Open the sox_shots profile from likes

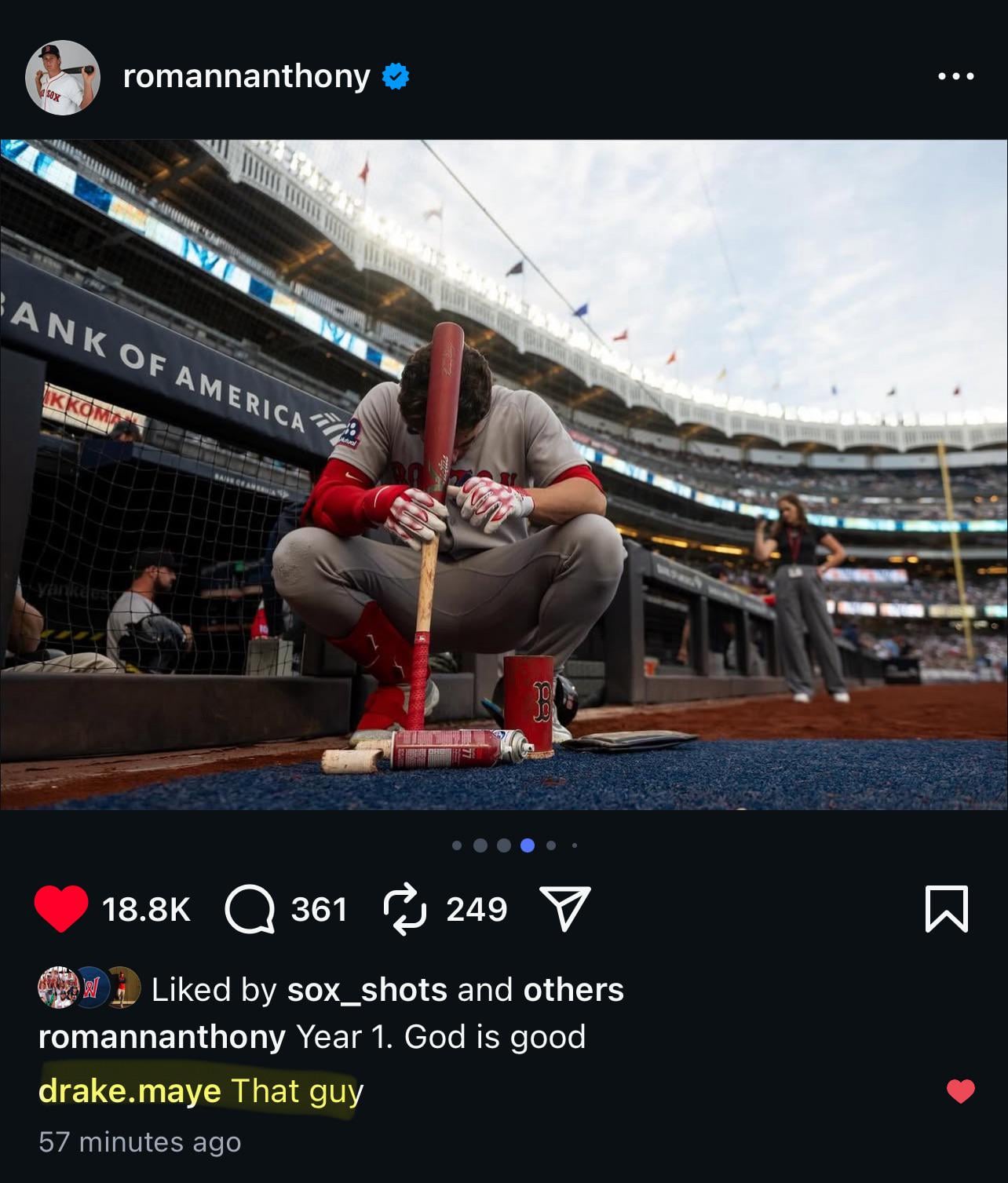367,990
